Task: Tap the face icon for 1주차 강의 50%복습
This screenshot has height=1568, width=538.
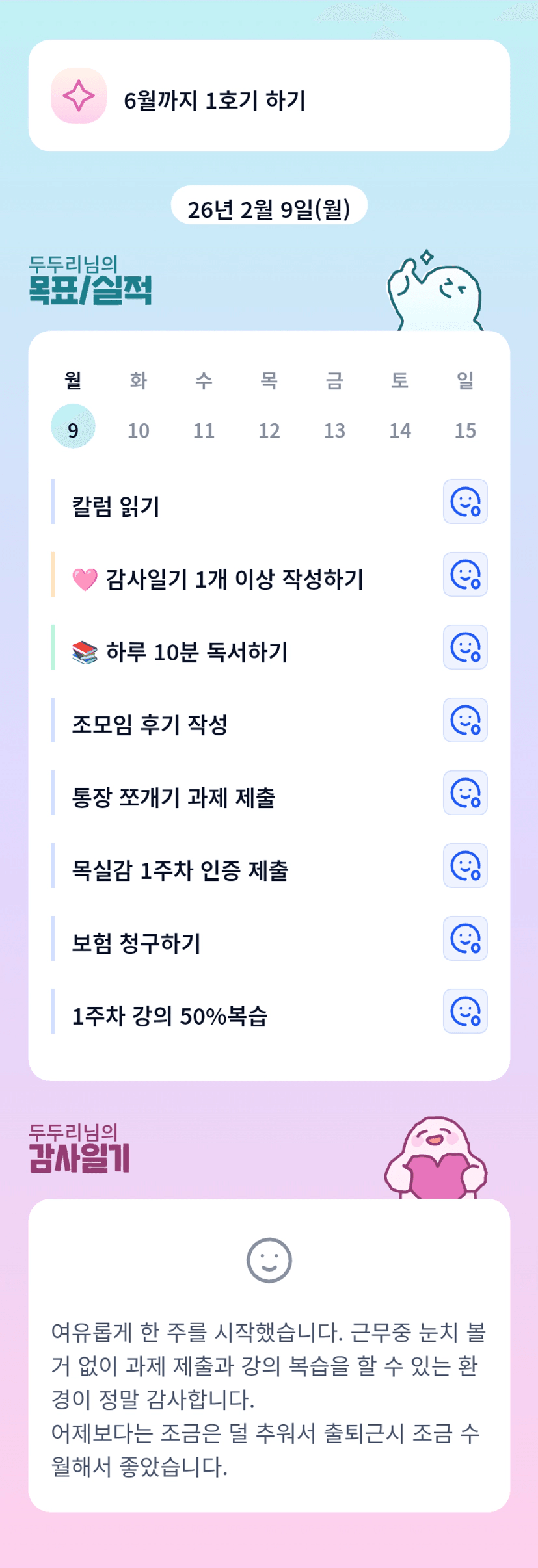Action: click(465, 1012)
